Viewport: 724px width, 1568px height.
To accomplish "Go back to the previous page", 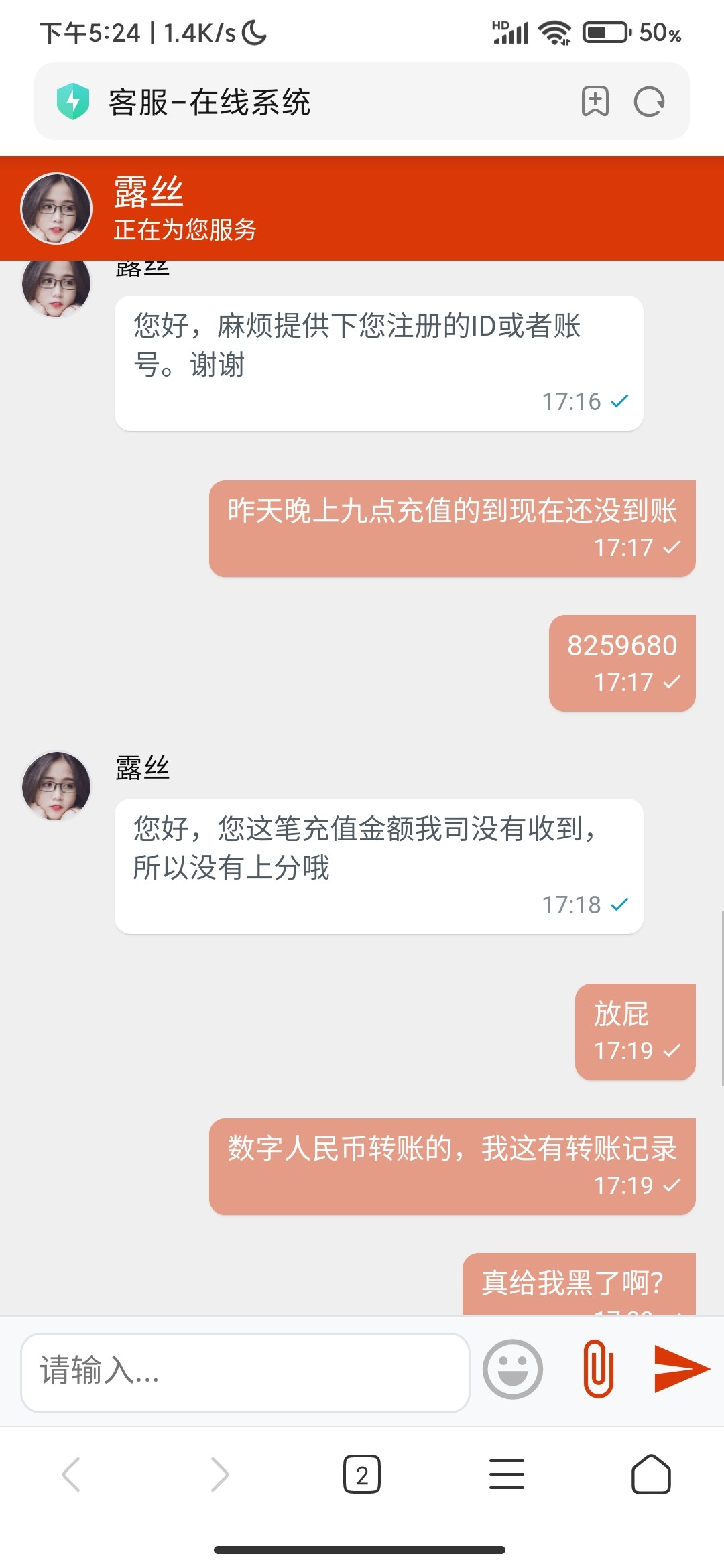I will 71,1474.
